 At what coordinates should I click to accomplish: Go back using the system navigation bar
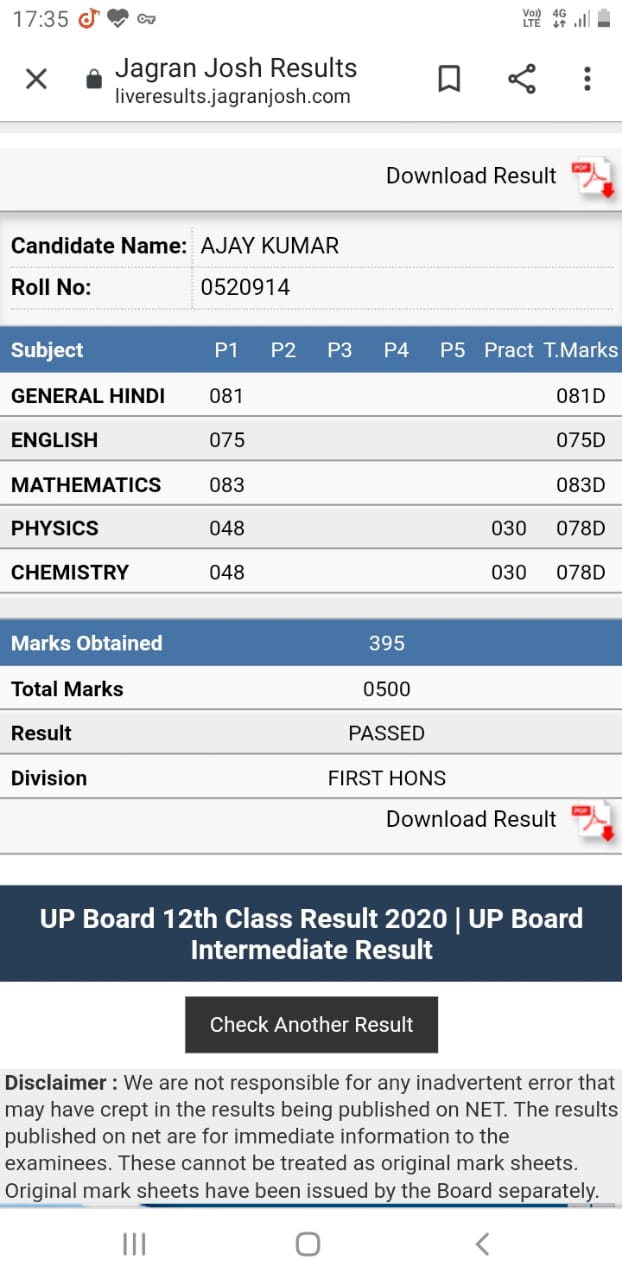pos(483,1243)
